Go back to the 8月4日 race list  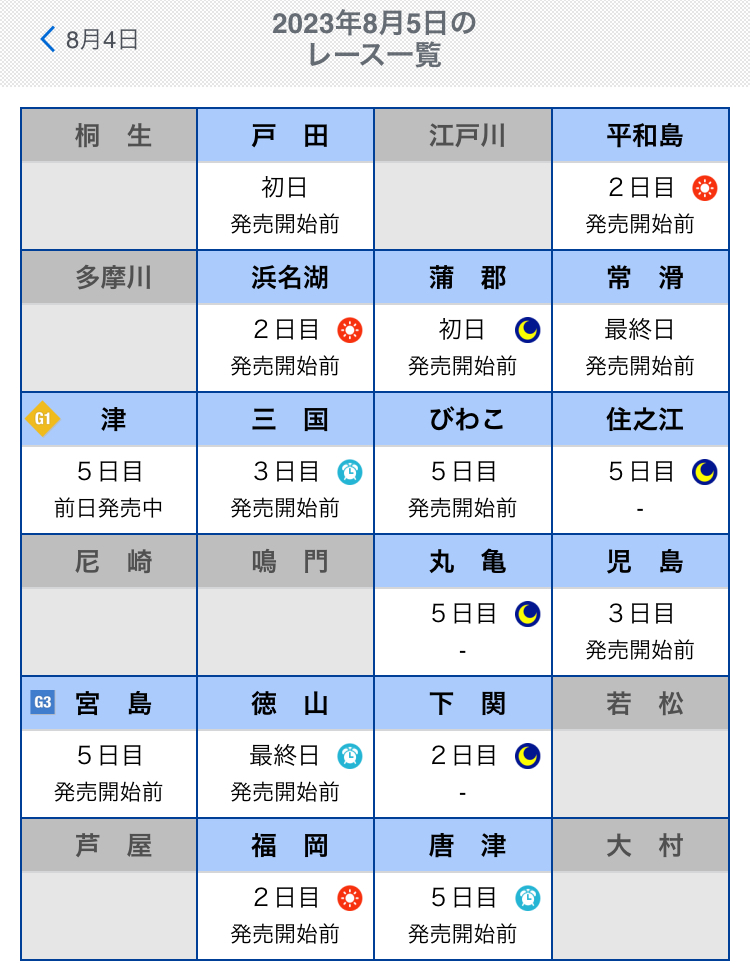point(88,40)
